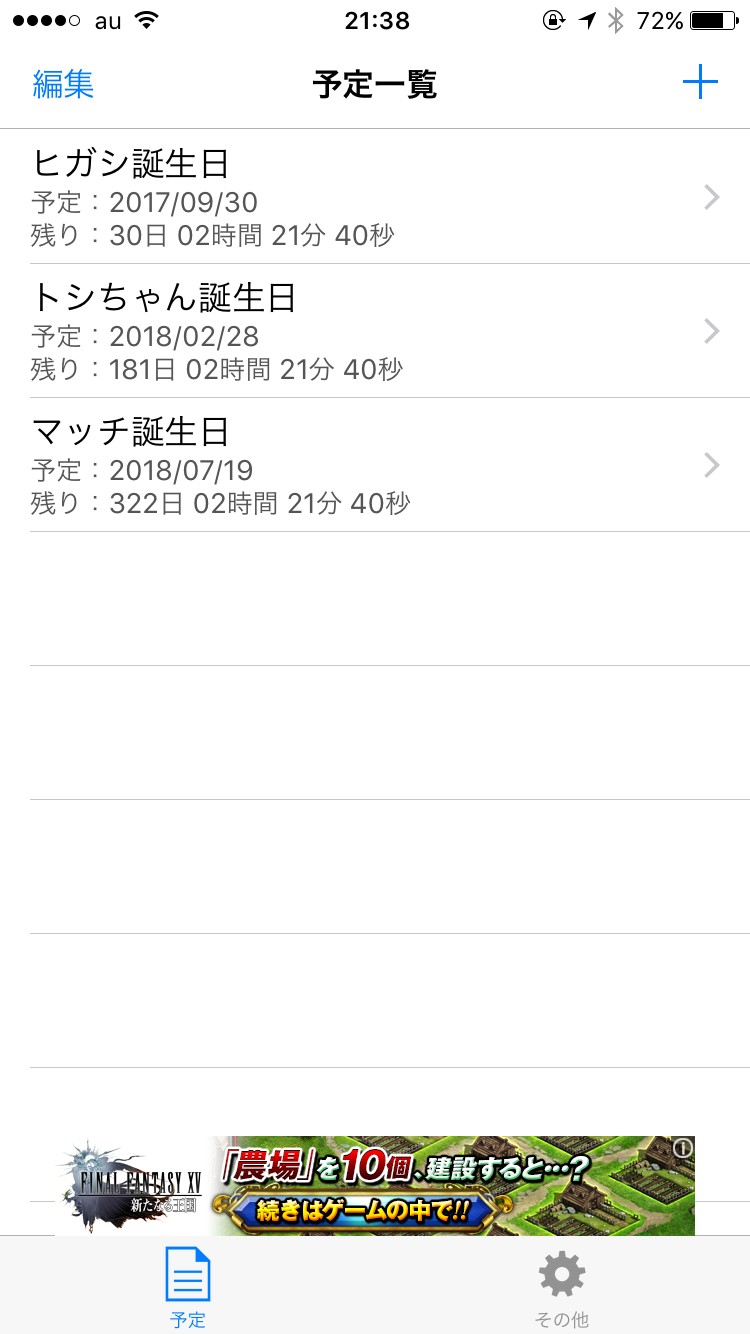Open the マッチ誕生日 entry
Image resolution: width=750 pixels, height=1334 pixels.
[x=375, y=465]
